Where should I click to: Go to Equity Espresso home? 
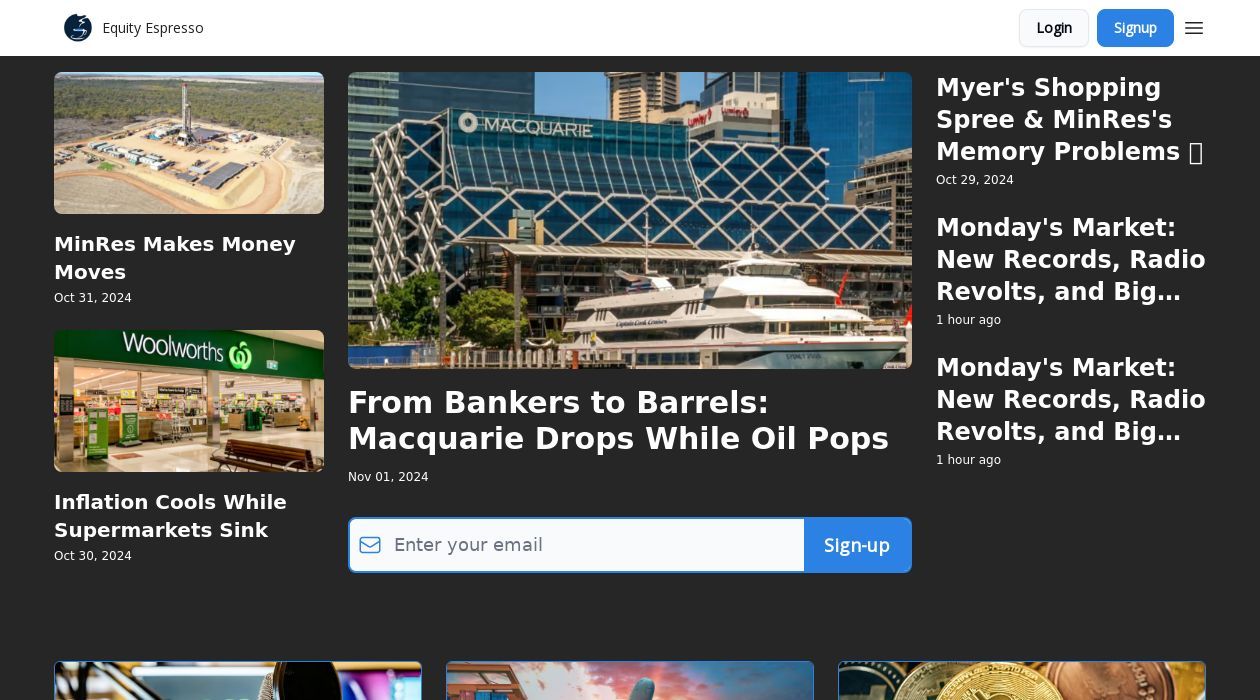134,28
